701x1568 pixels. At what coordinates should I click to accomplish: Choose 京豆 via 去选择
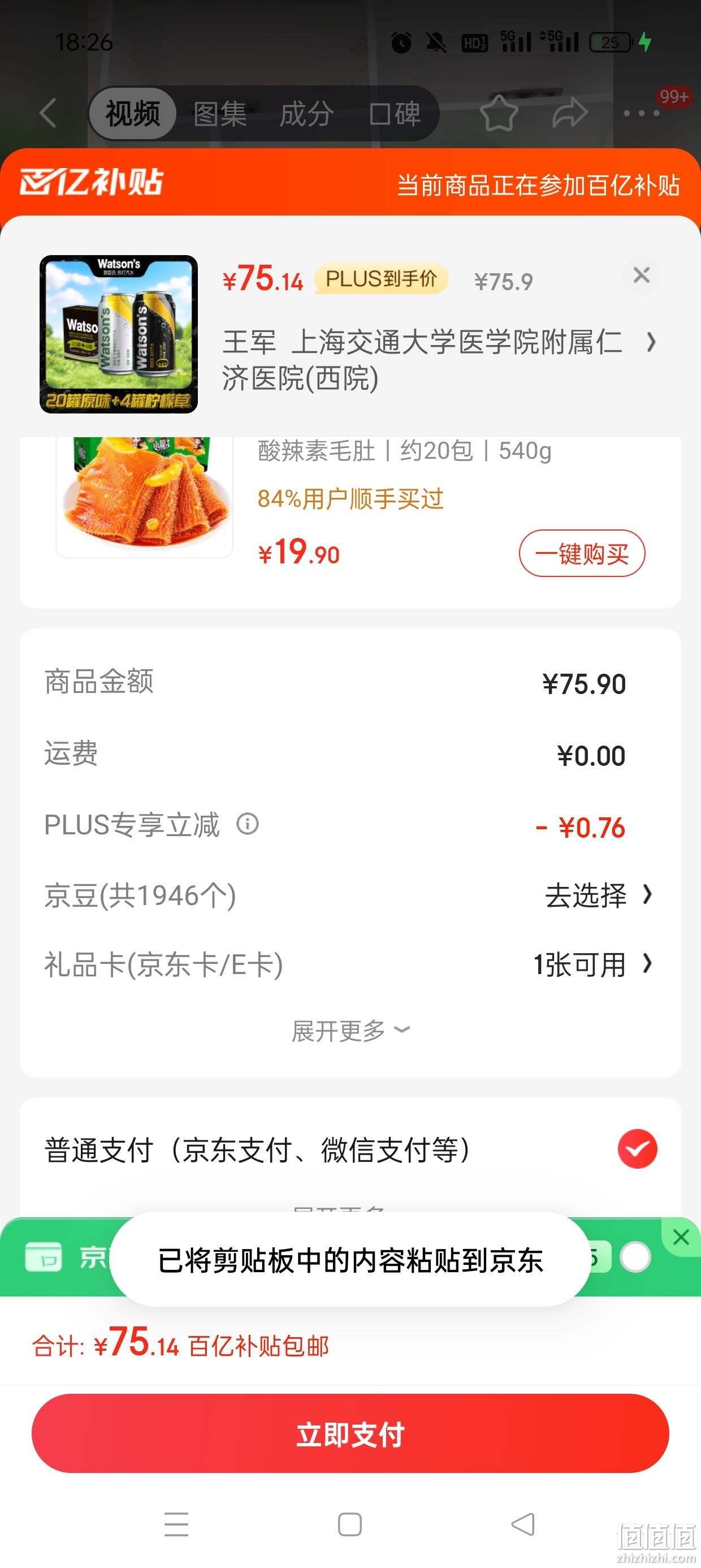tap(598, 895)
